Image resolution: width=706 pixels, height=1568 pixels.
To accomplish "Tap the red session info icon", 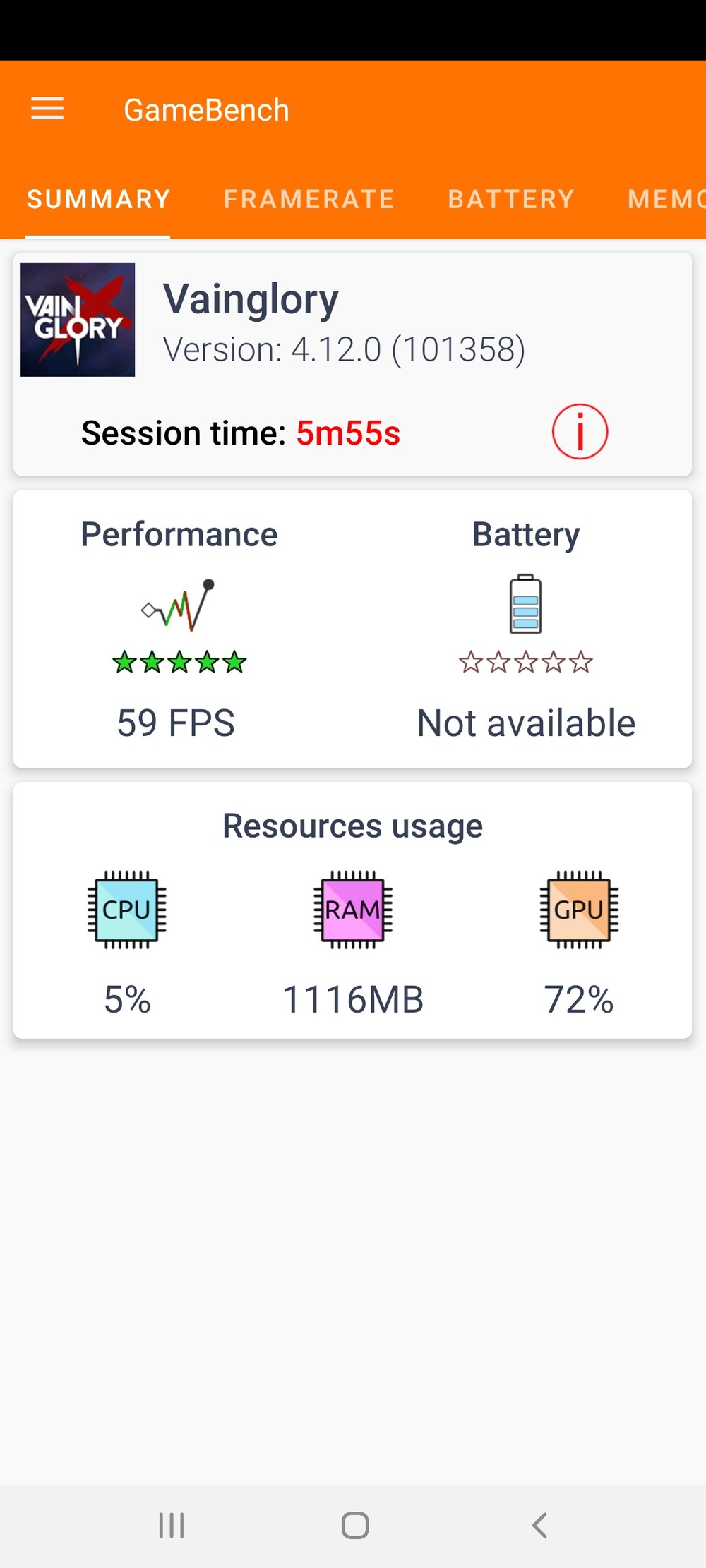I will [x=580, y=432].
